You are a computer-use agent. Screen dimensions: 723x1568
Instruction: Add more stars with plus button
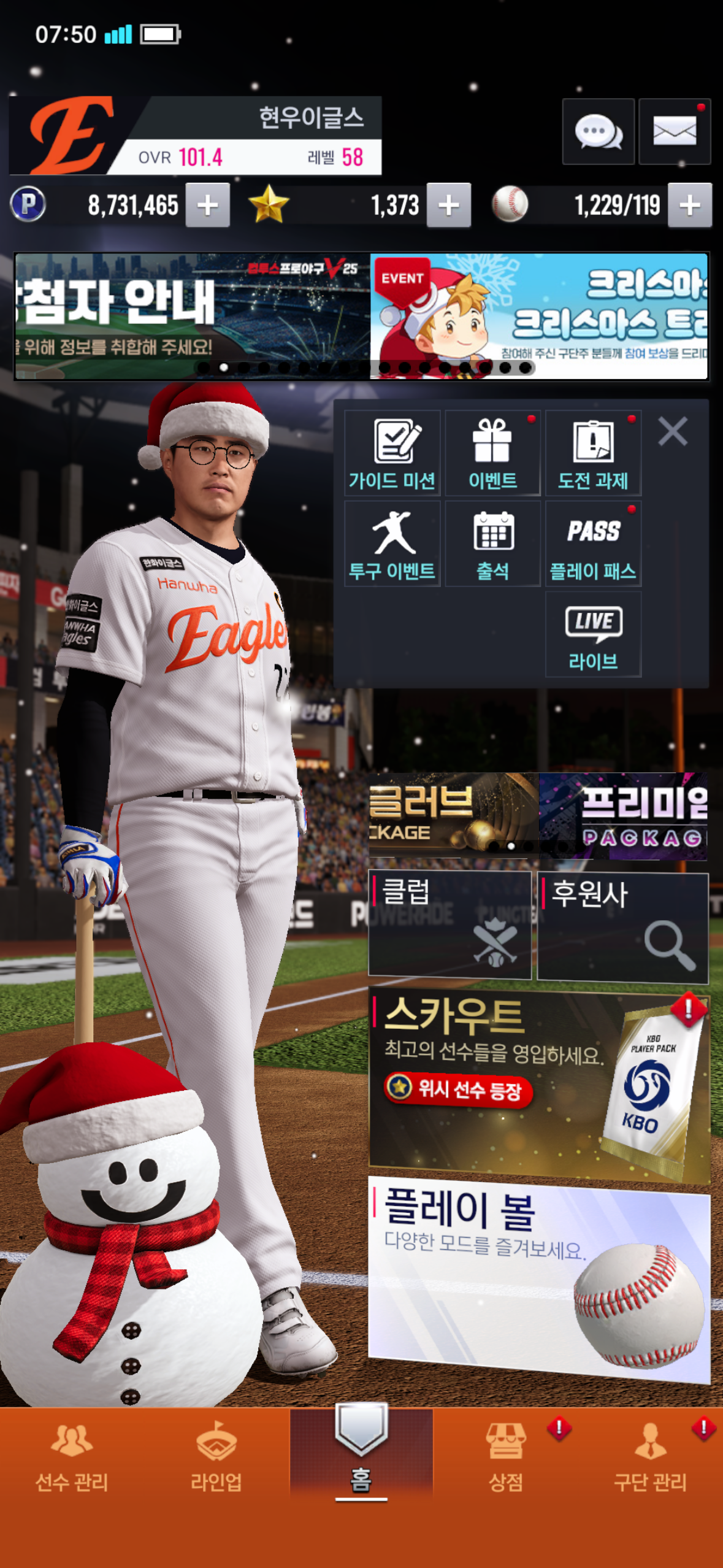coord(449,205)
